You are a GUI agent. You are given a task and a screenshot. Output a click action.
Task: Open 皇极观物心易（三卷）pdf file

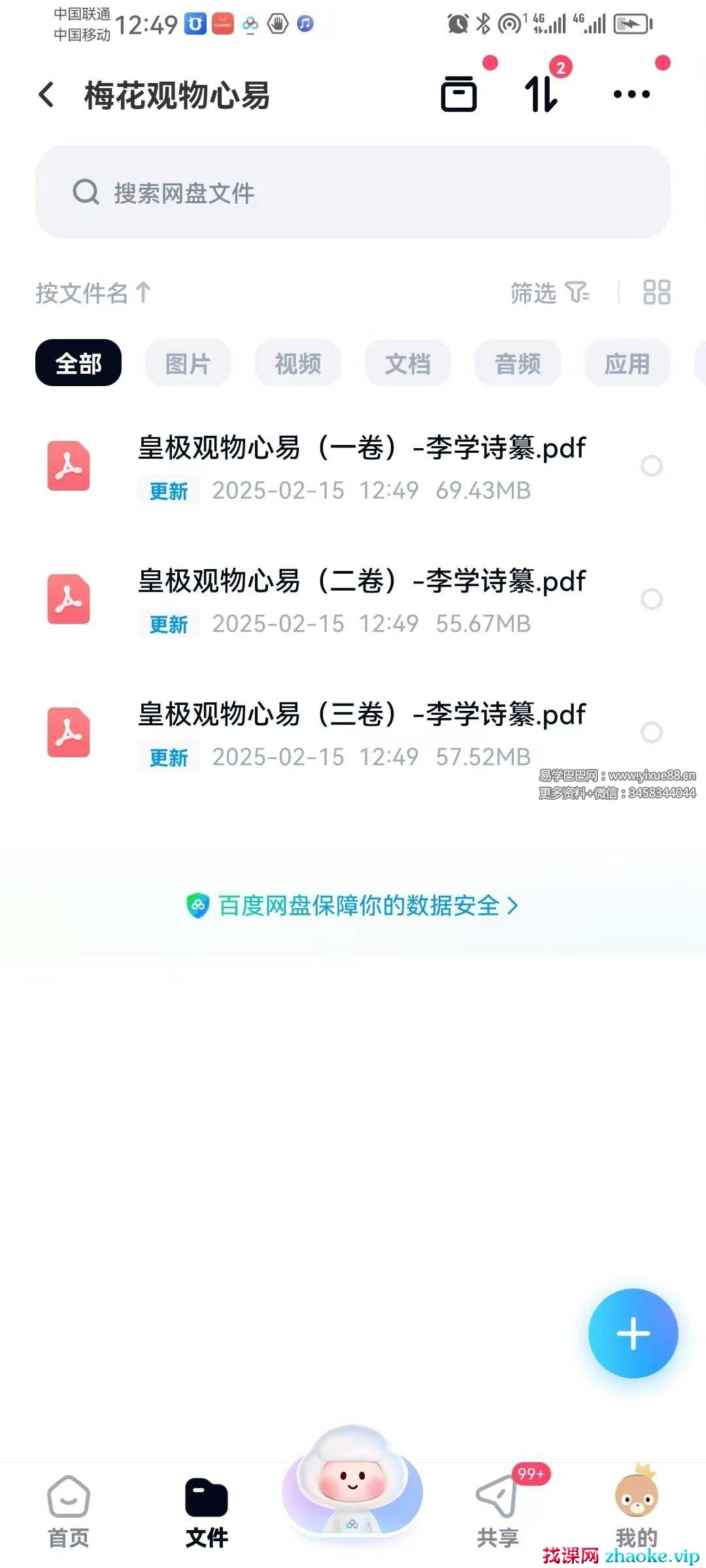361,715
